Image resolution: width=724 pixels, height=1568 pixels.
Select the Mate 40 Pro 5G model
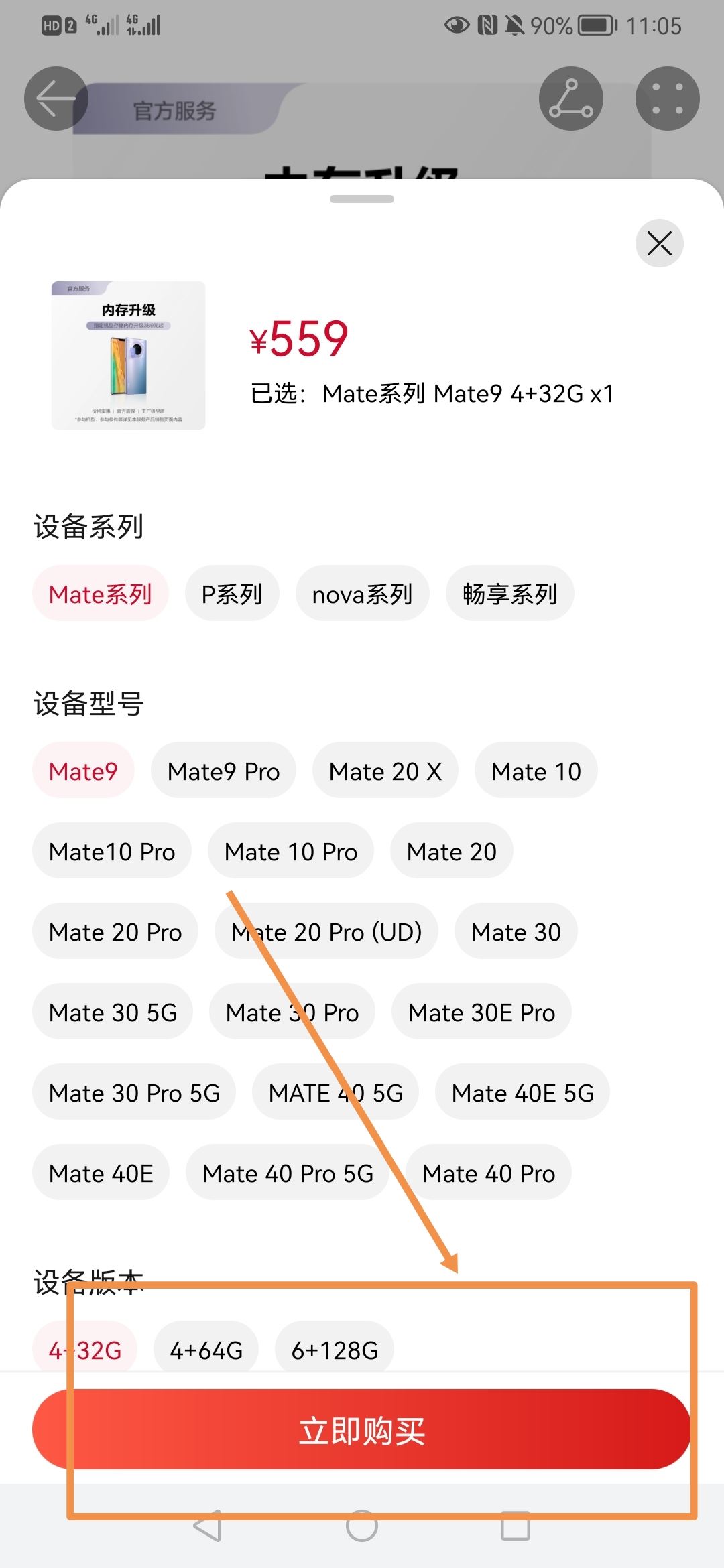(287, 1173)
